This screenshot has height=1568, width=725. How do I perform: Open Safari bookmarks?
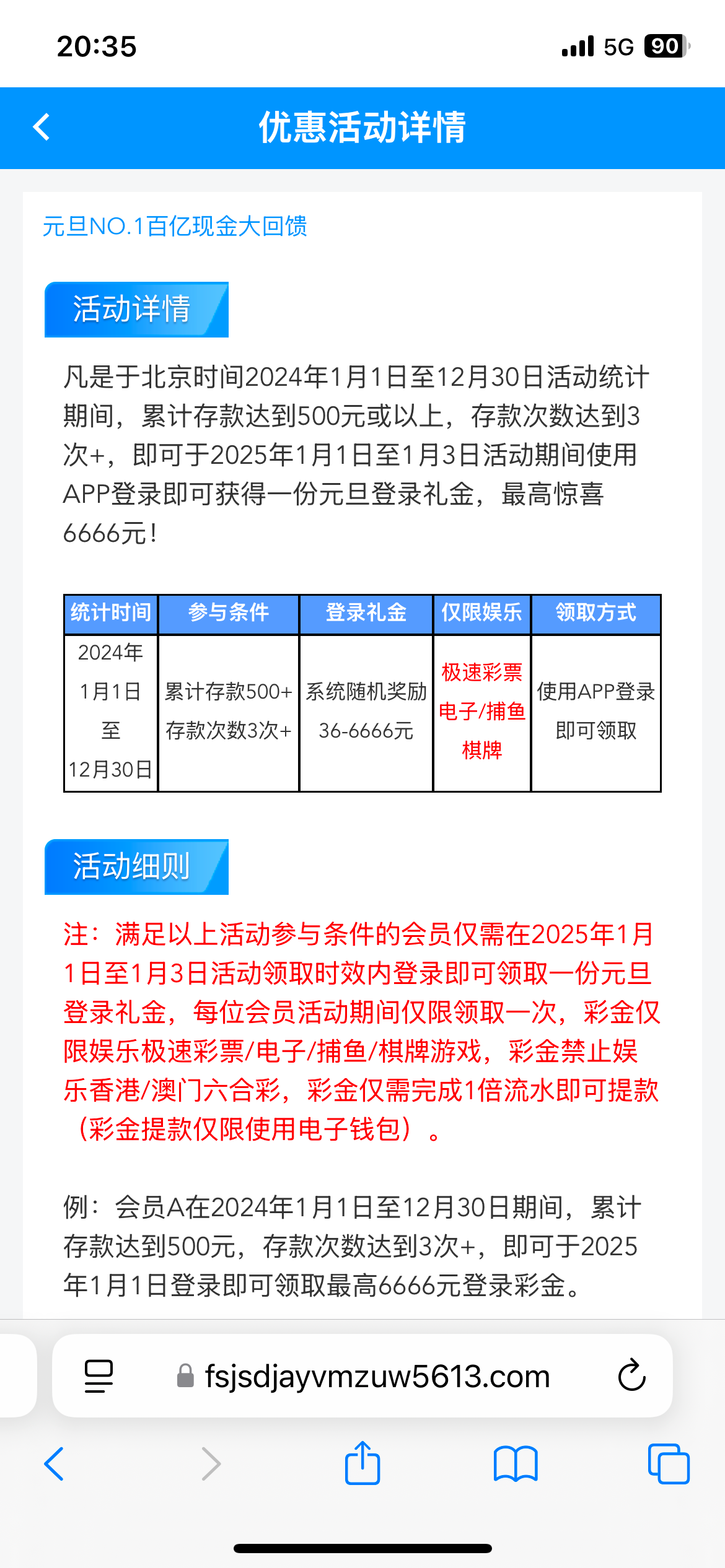(x=516, y=1464)
